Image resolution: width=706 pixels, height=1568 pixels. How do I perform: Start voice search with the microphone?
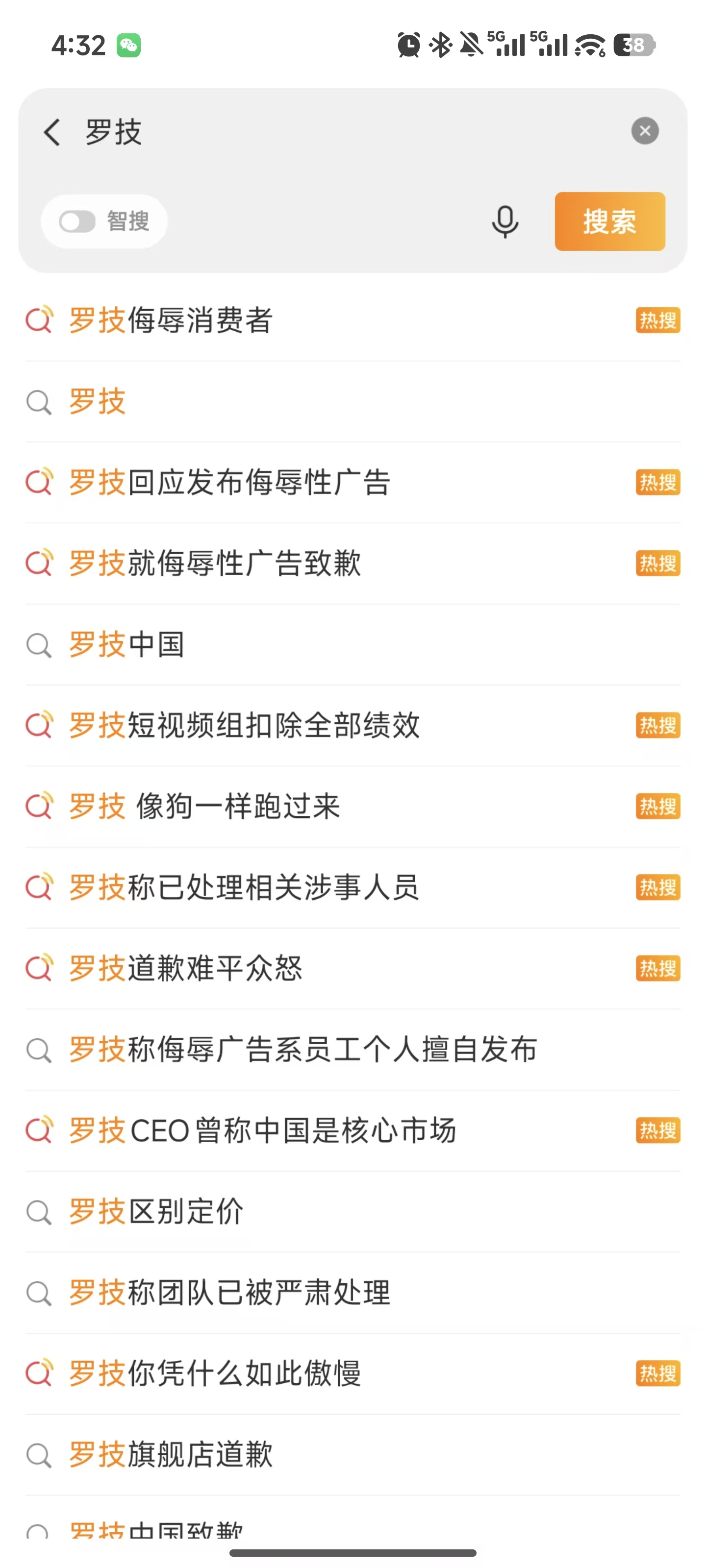tap(505, 221)
